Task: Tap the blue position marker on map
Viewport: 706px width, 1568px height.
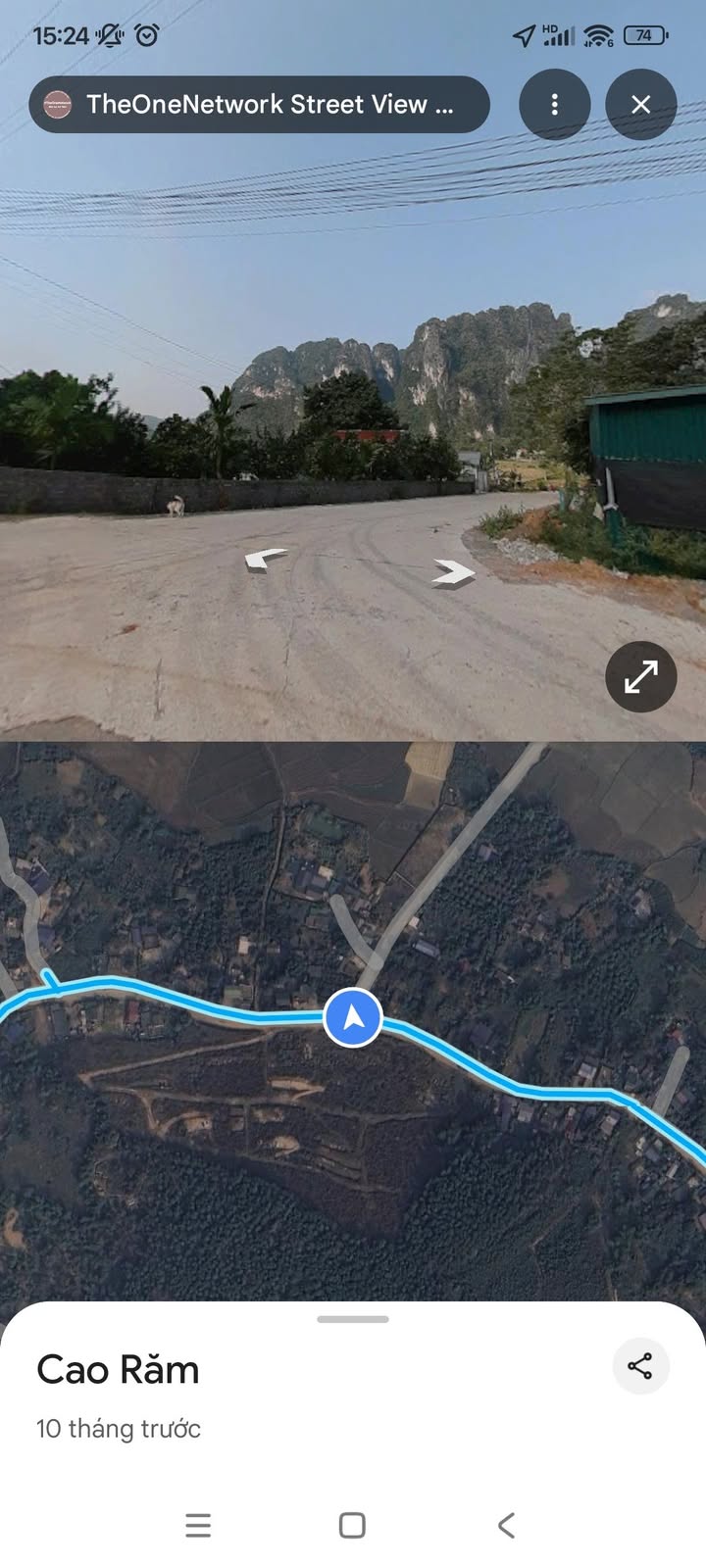Action: coord(353,1018)
